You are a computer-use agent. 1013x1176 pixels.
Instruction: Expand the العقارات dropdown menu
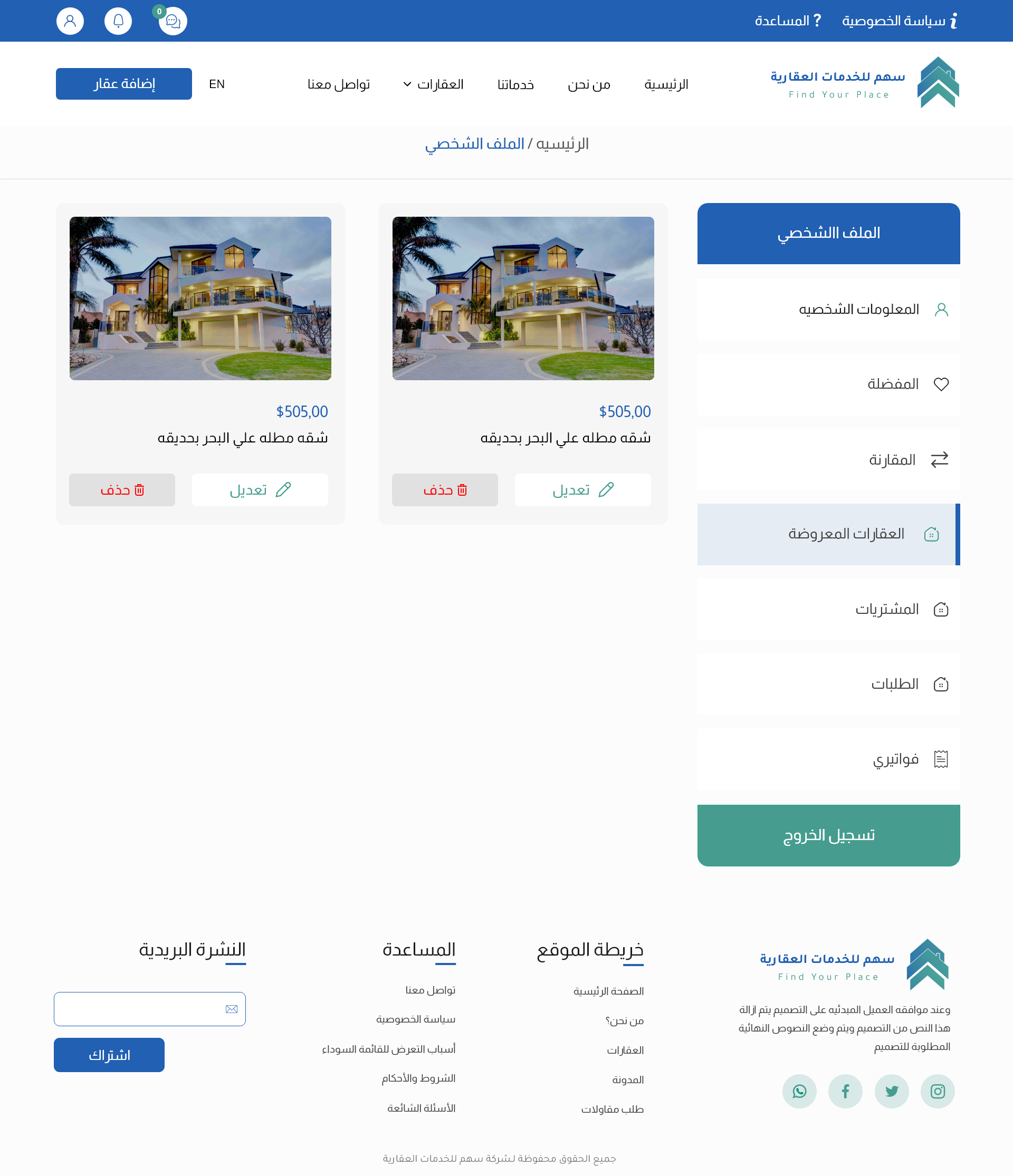click(x=433, y=84)
